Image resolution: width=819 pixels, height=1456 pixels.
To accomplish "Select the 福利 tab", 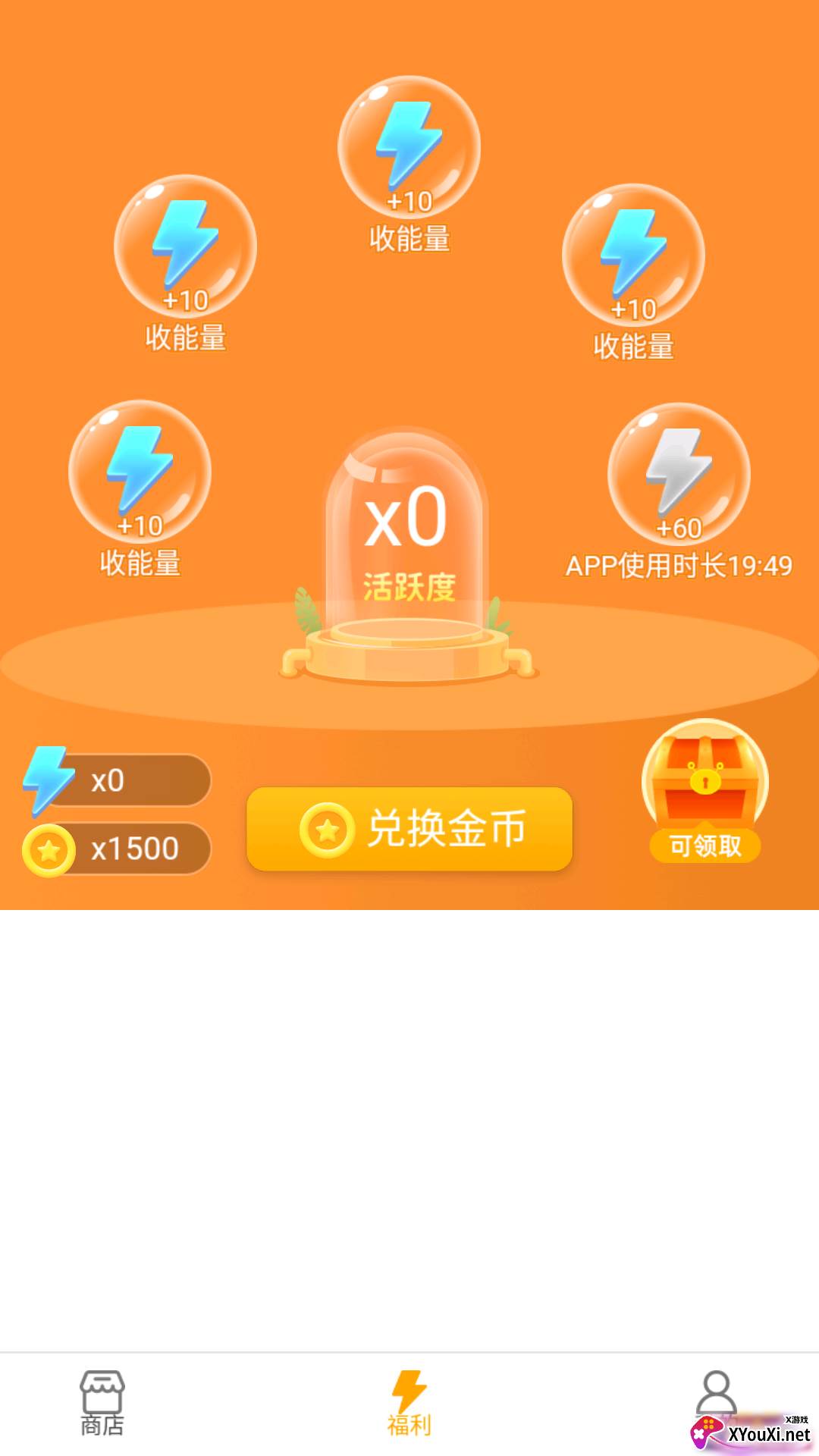I will (x=409, y=1403).
